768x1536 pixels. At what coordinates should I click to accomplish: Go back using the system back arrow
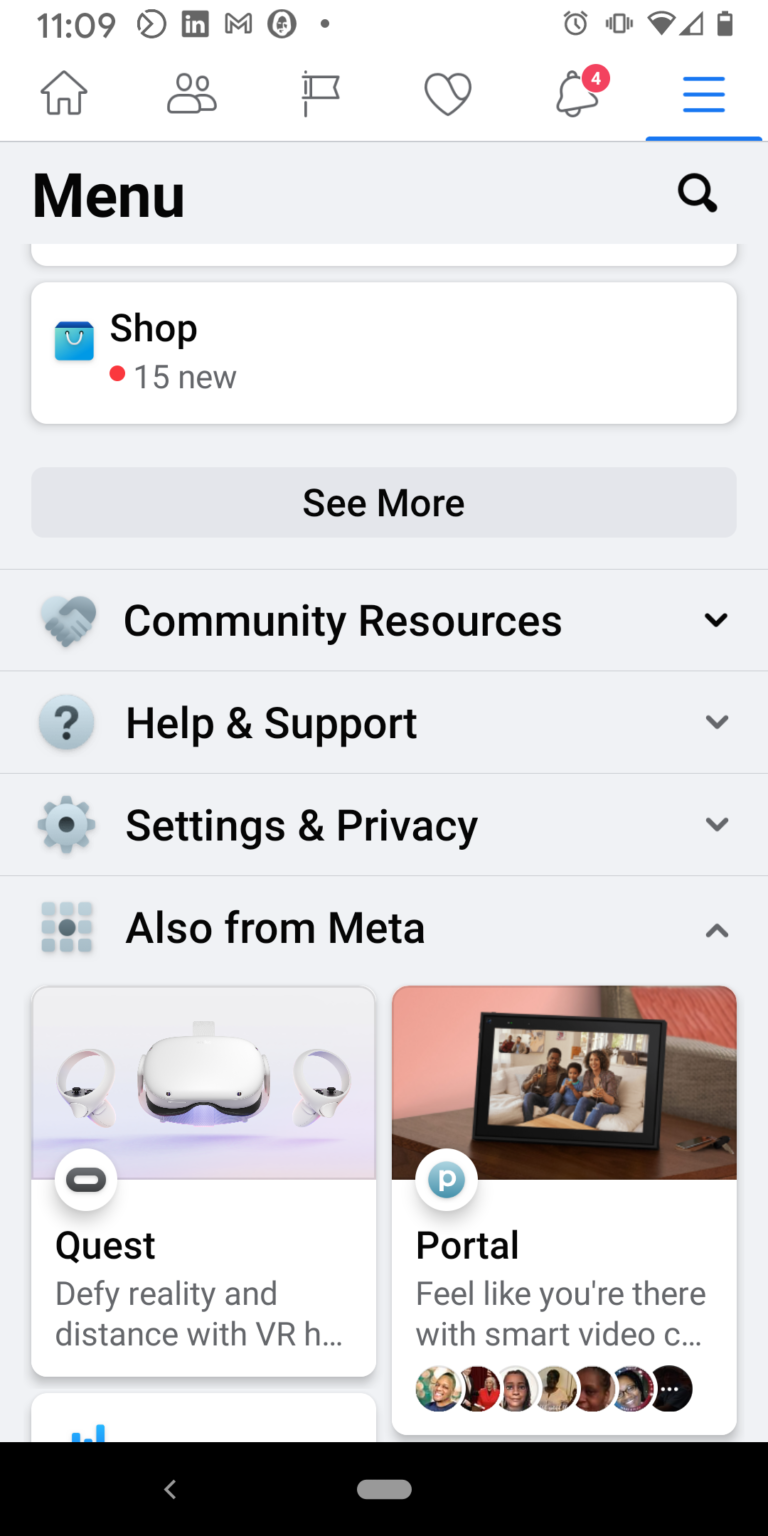click(x=170, y=1489)
